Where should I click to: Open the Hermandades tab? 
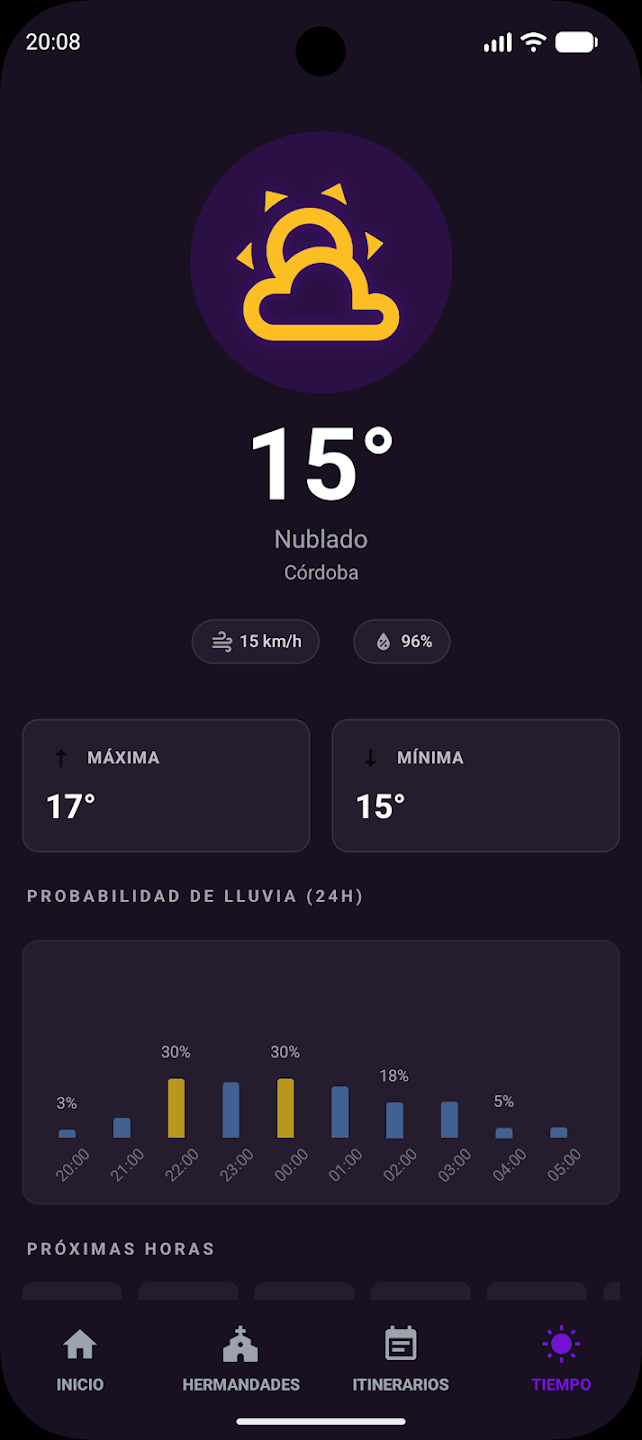241,1360
